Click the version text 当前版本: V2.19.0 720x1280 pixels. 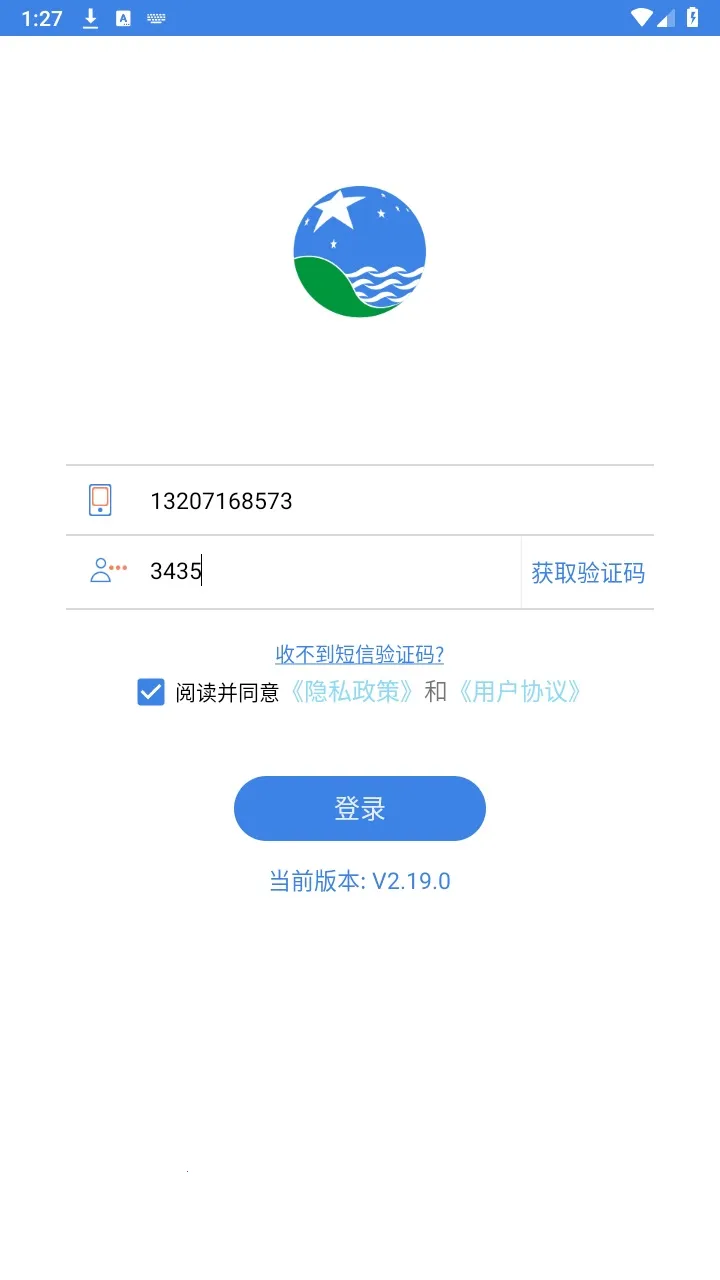click(360, 880)
